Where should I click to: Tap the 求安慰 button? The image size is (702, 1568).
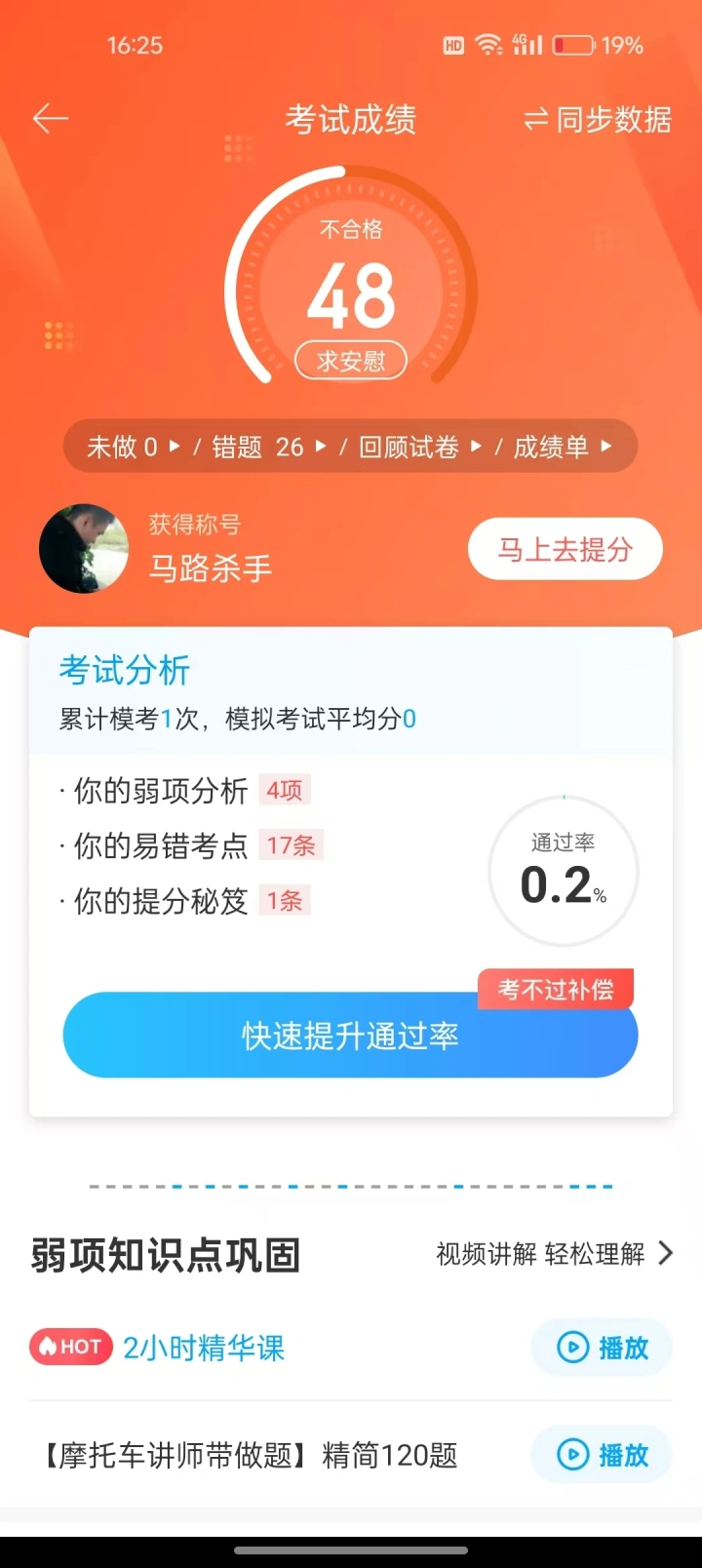[351, 361]
